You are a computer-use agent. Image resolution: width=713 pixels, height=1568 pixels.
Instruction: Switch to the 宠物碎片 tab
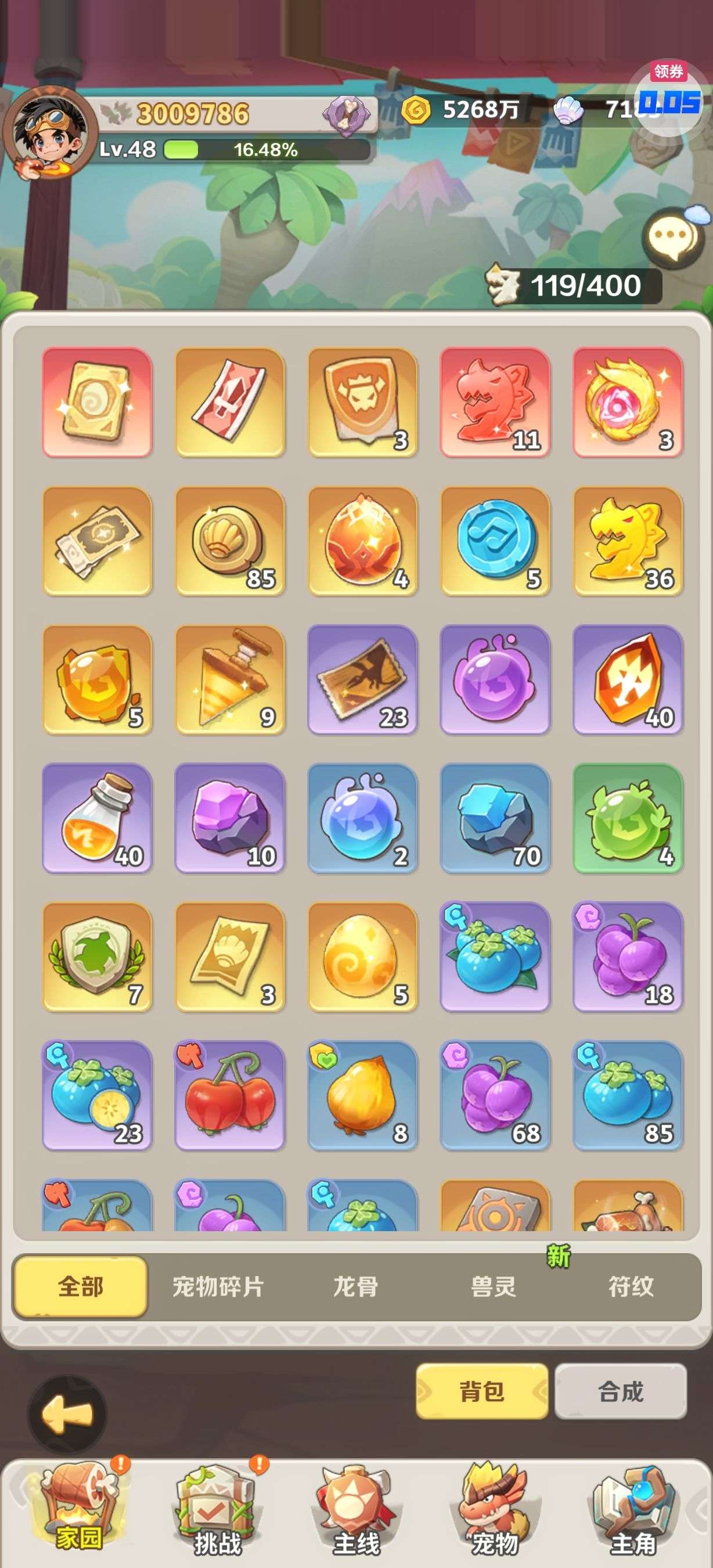[218, 1287]
